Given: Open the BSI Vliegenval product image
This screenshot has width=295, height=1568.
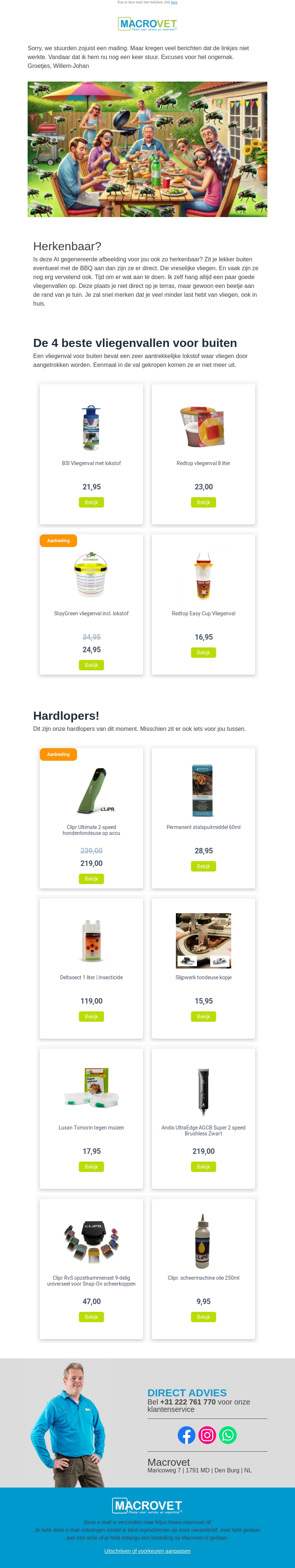Looking at the screenshot, I should (91, 428).
